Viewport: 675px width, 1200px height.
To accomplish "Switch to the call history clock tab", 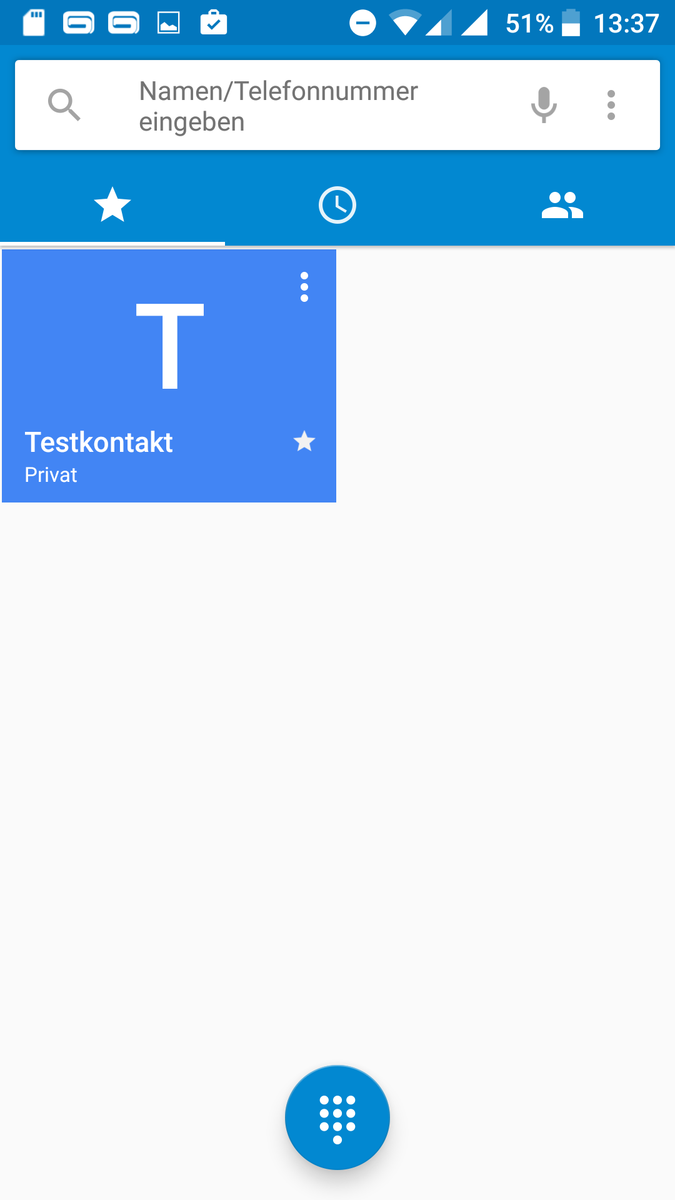I will coord(337,206).
